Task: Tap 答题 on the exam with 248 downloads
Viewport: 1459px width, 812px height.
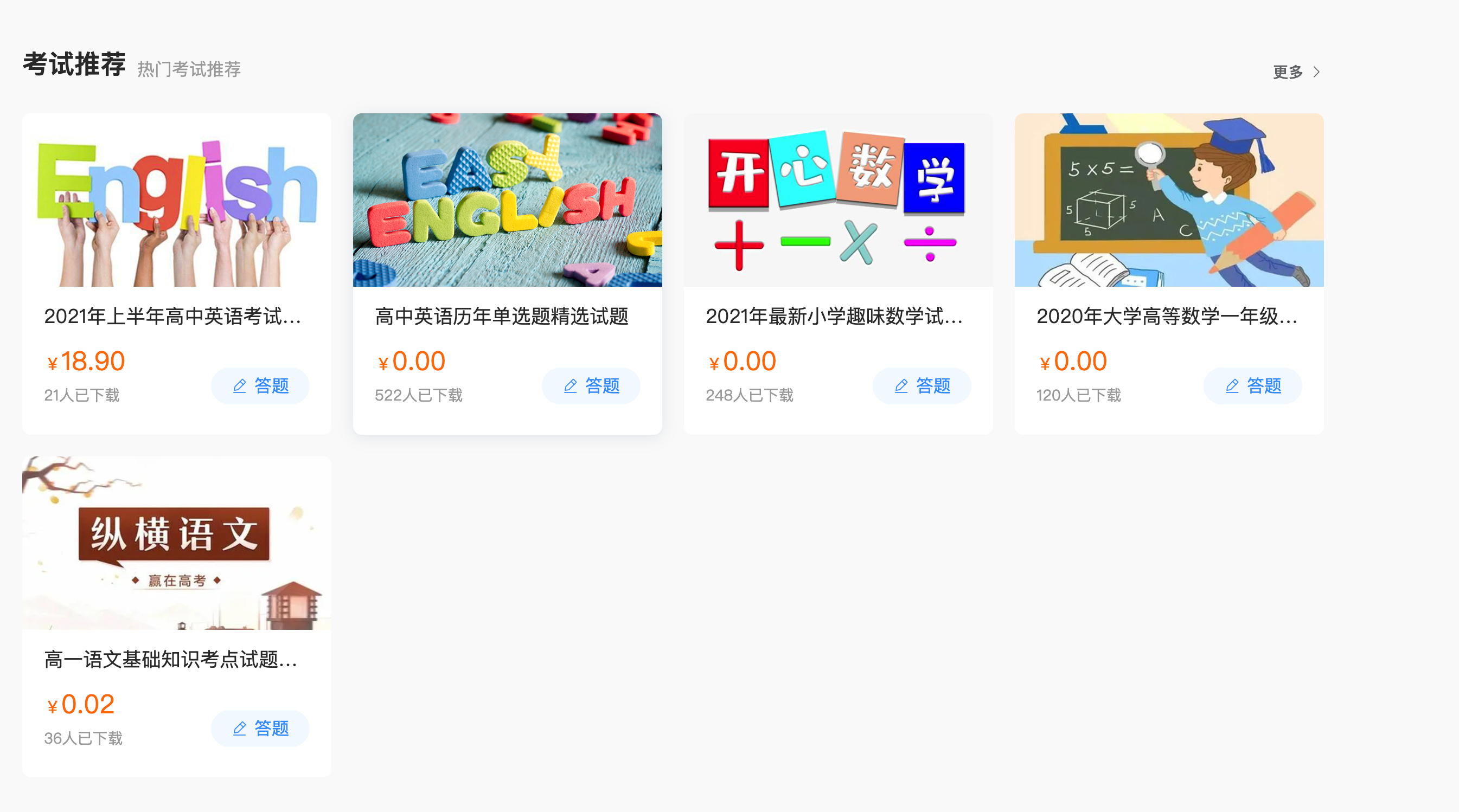Action: (x=922, y=386)
